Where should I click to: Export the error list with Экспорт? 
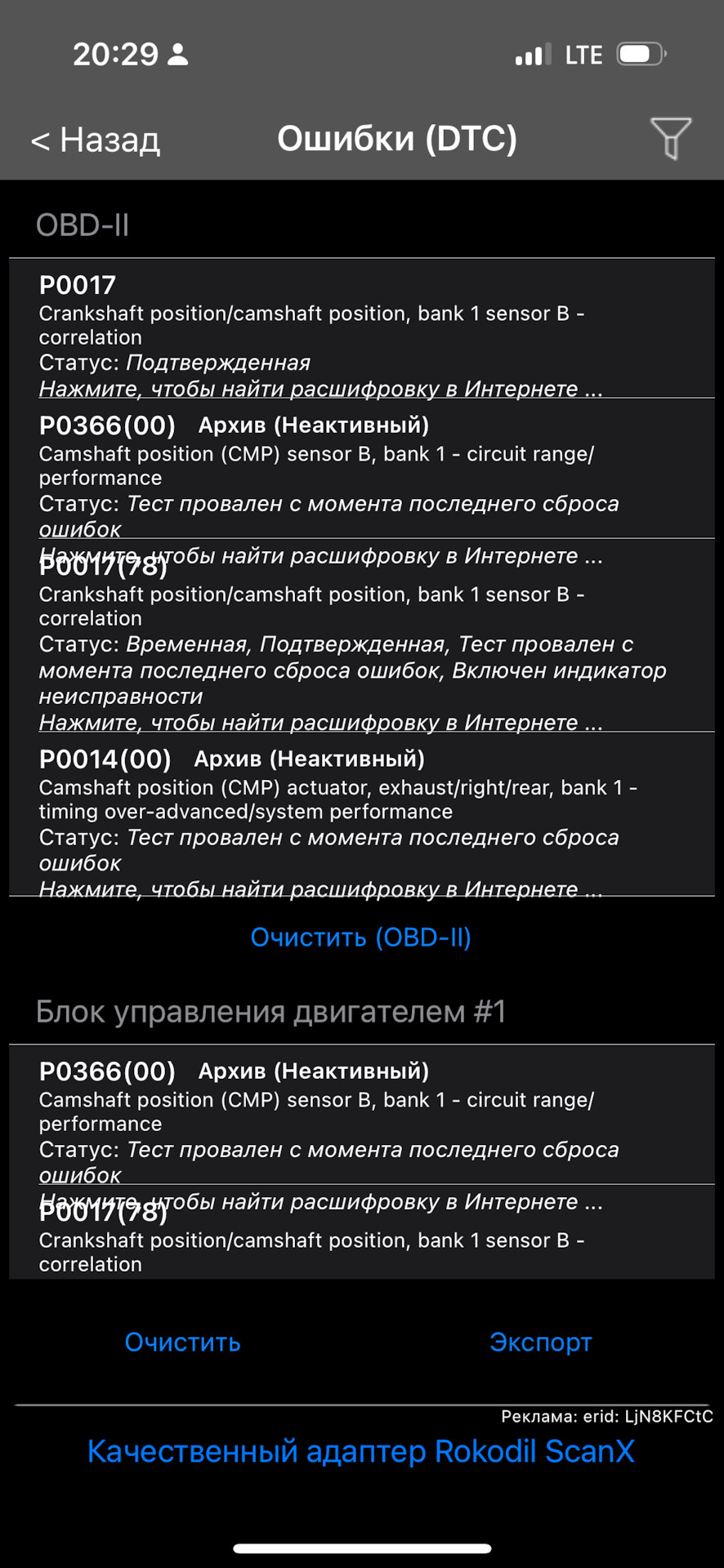[540, 1342]
